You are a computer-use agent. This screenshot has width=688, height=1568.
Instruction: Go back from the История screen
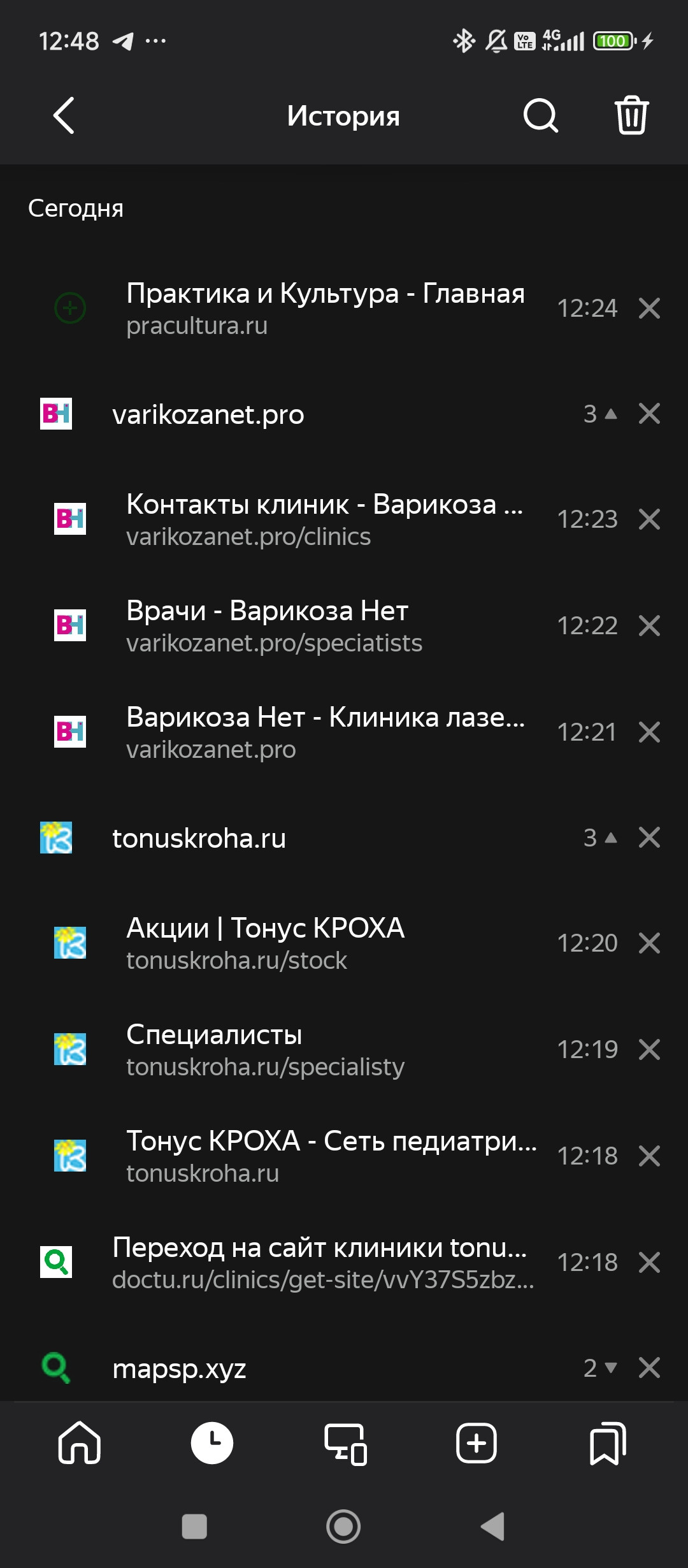[64, 115]
